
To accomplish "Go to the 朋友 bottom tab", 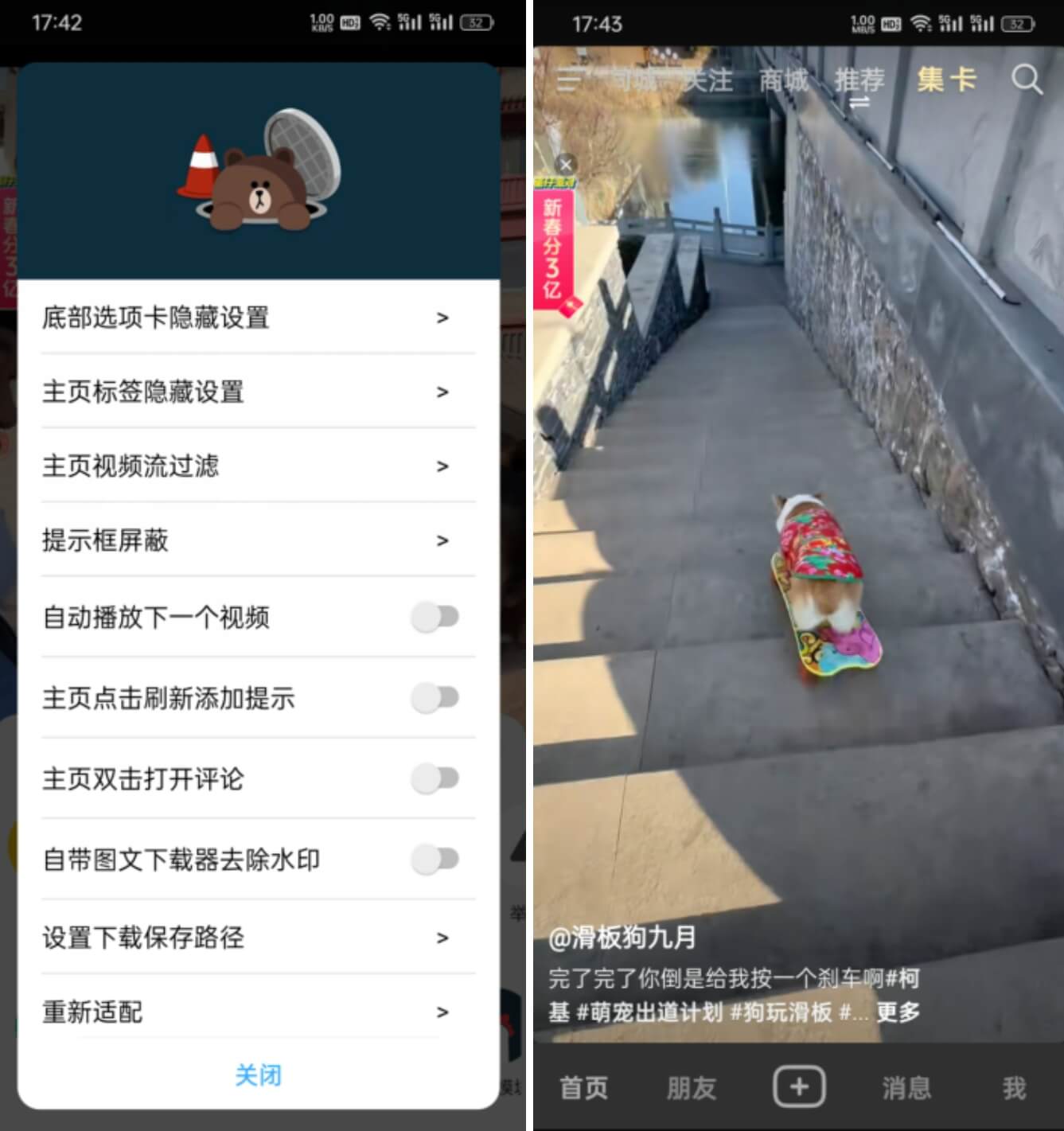I will [x=692, y=1087].
